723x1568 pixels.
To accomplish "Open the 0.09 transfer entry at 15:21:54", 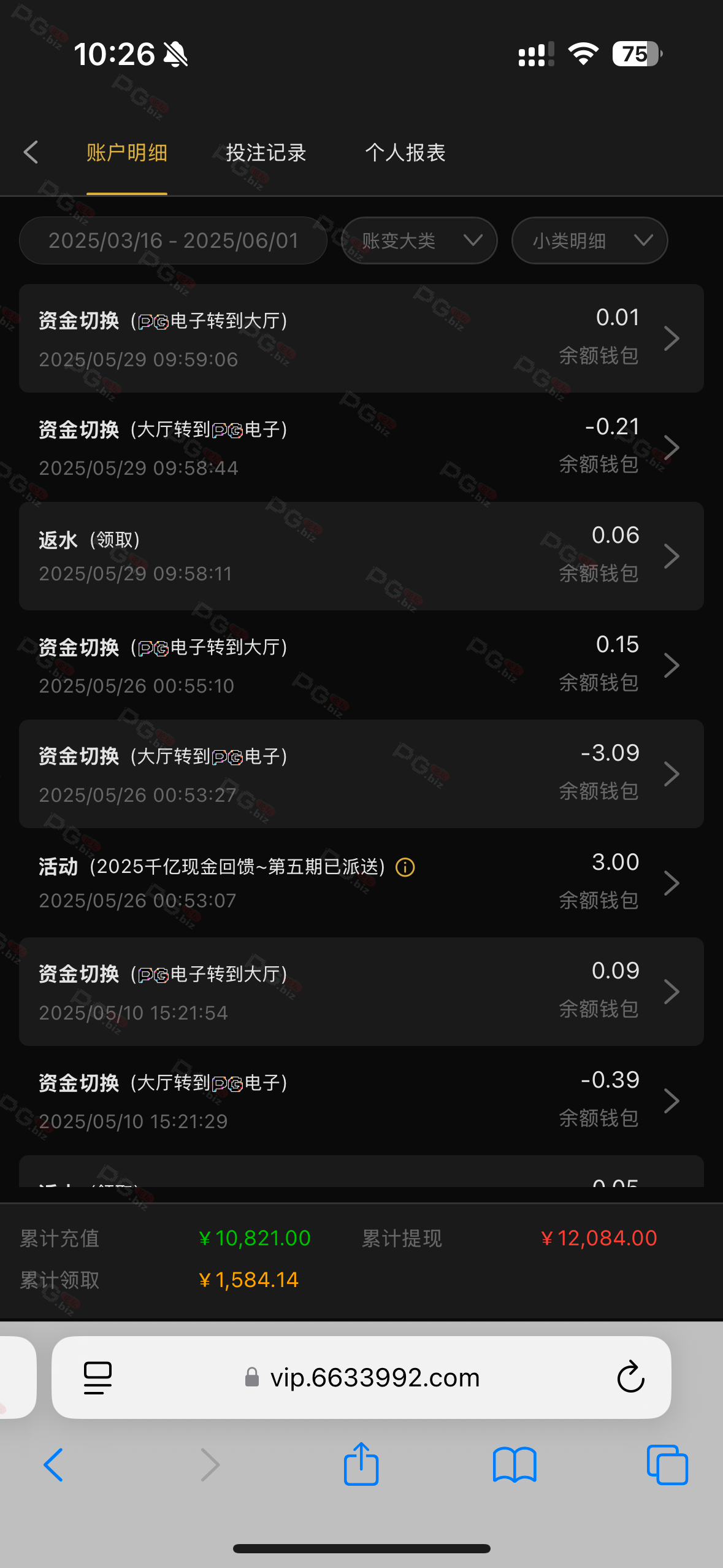I will (361, 991).
